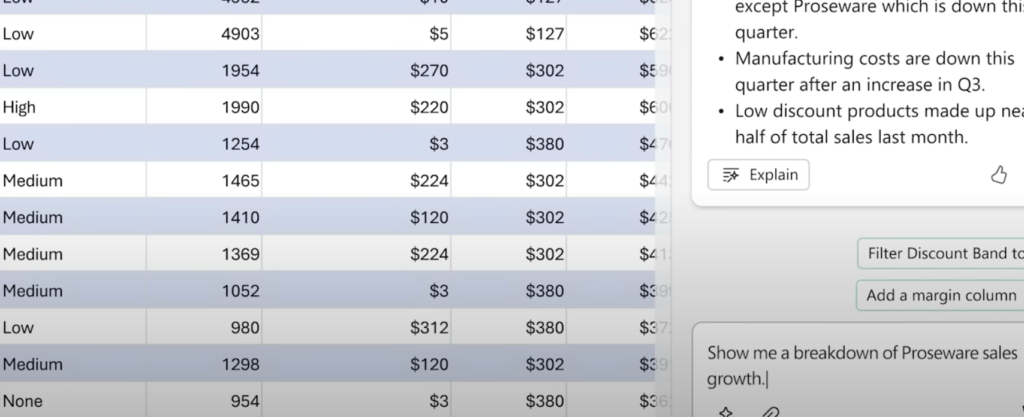The width and height of the screenshot is (1024, 417).
Task: Open the sparkle prompt suggestions icon
Action: coord(727,411)
